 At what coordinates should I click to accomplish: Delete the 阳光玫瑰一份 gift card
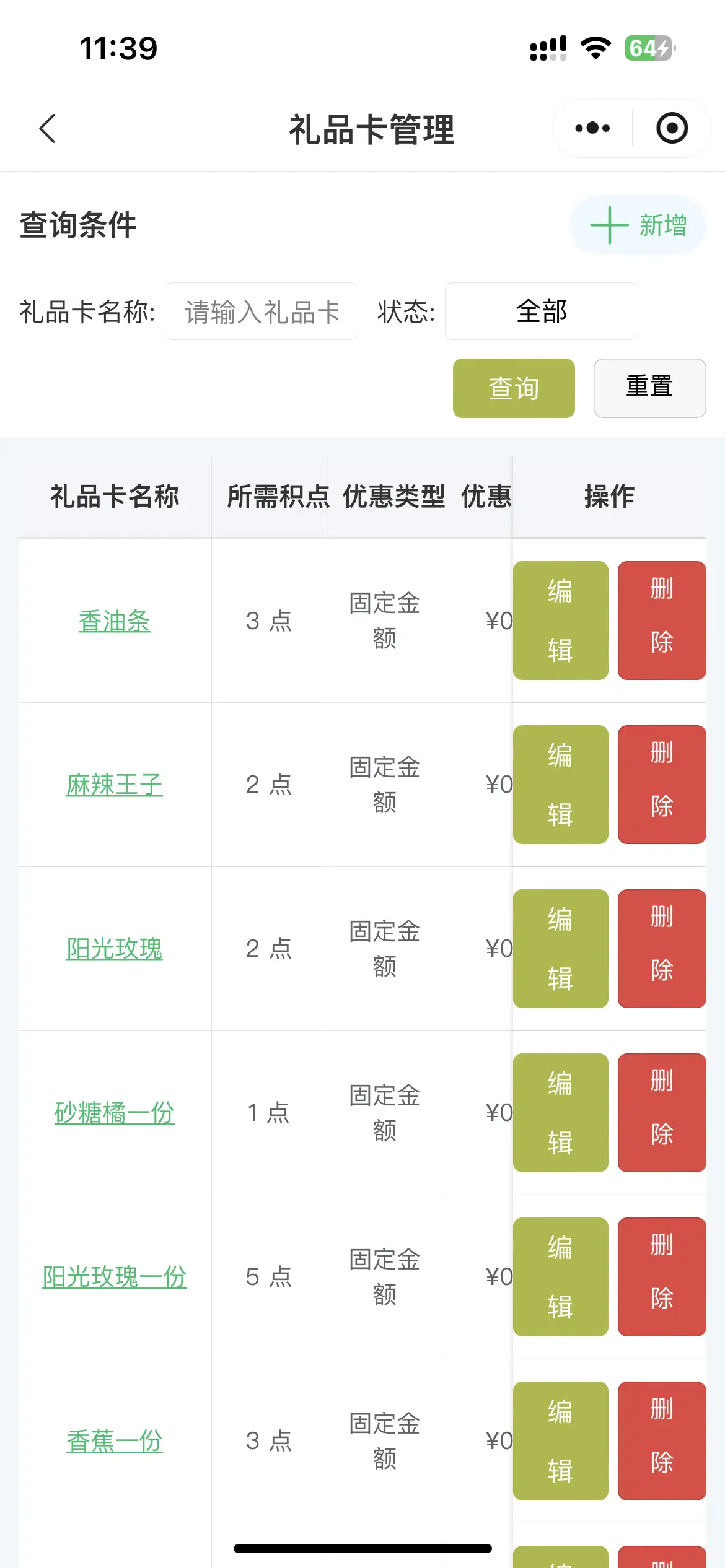(662, 1277)
